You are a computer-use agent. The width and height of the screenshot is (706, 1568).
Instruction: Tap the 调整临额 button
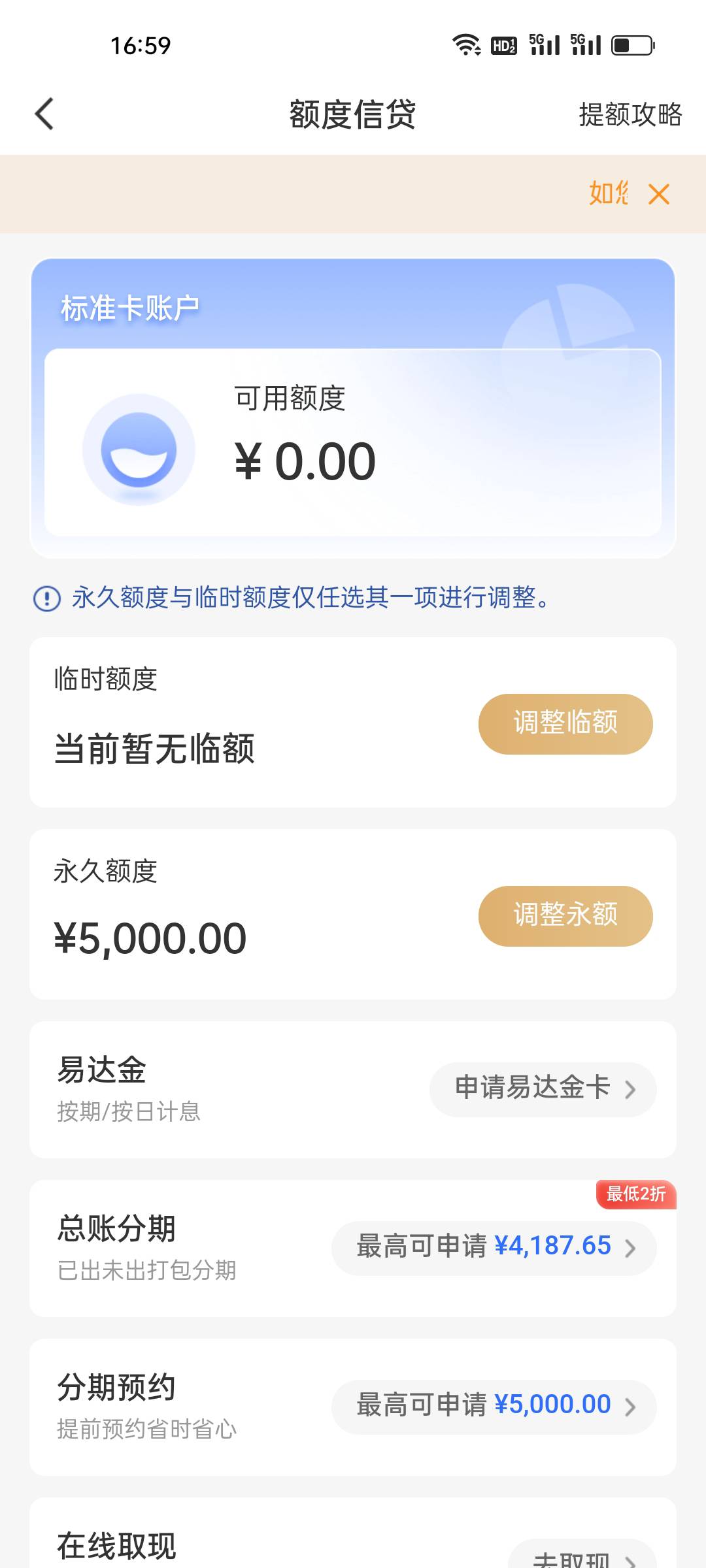[565, 724]
